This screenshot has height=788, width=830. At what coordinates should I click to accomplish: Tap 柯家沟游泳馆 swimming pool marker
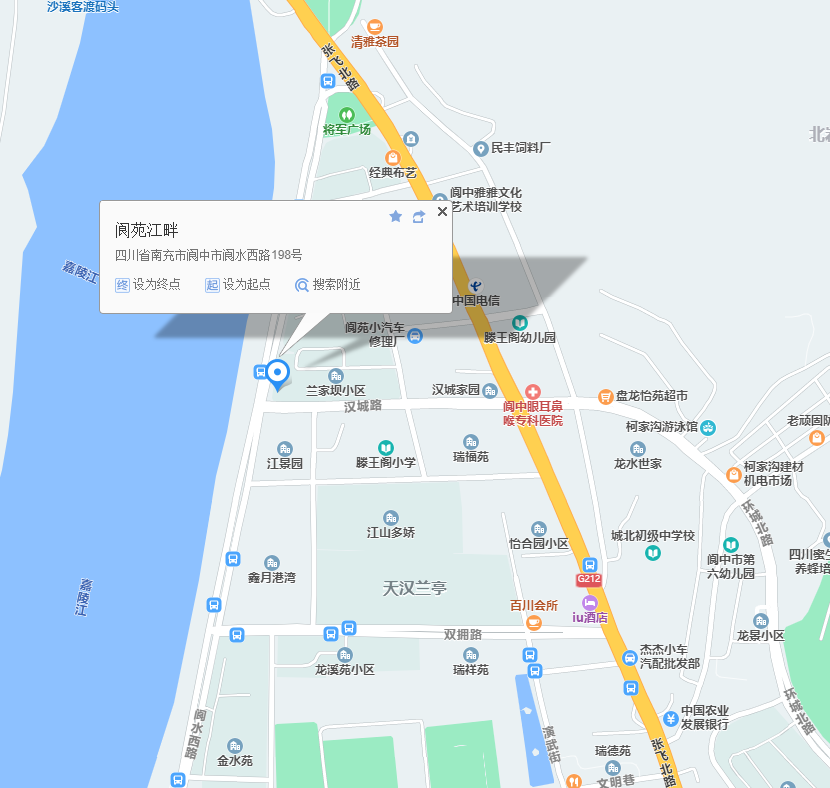pyautogui.click(x=708, y=427)
